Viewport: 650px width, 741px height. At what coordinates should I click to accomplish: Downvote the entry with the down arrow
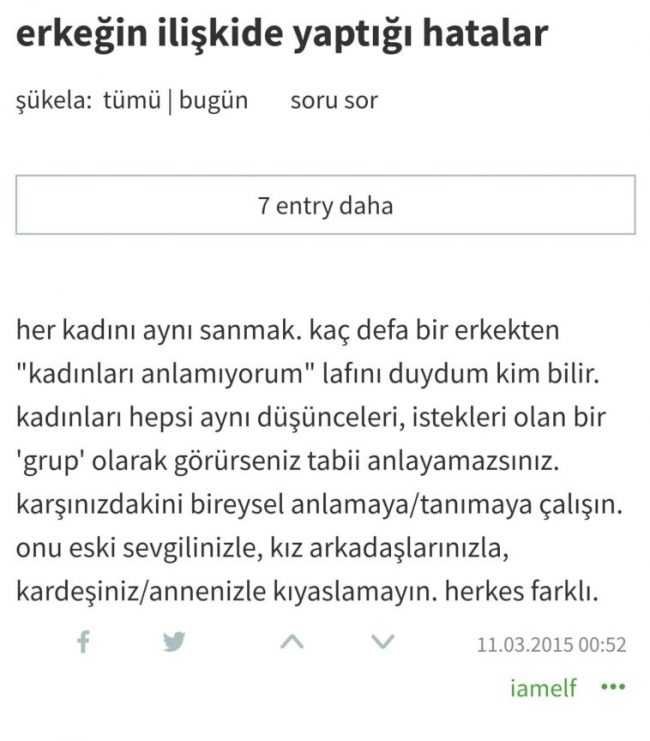pos(383,643)
